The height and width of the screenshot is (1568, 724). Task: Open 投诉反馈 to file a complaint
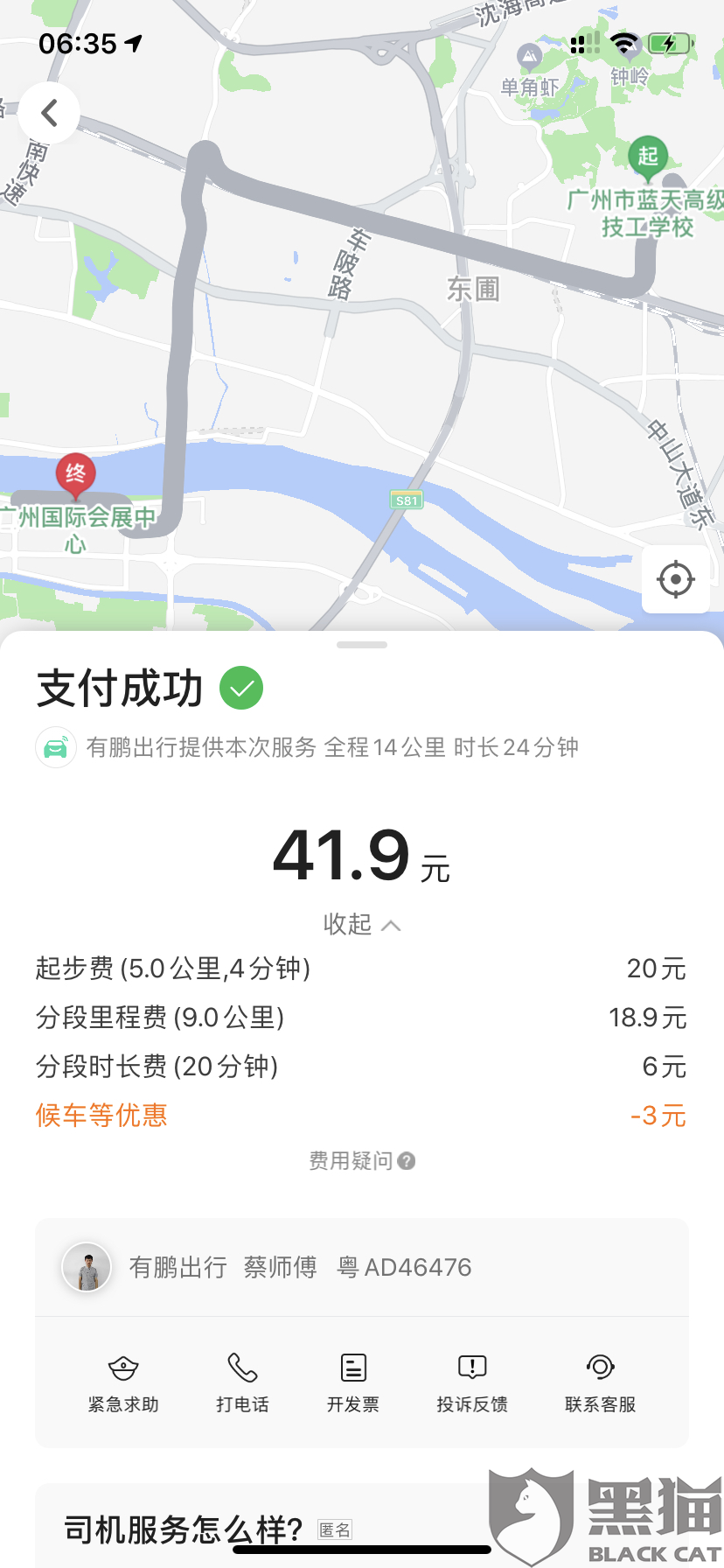click(472, 1382)
